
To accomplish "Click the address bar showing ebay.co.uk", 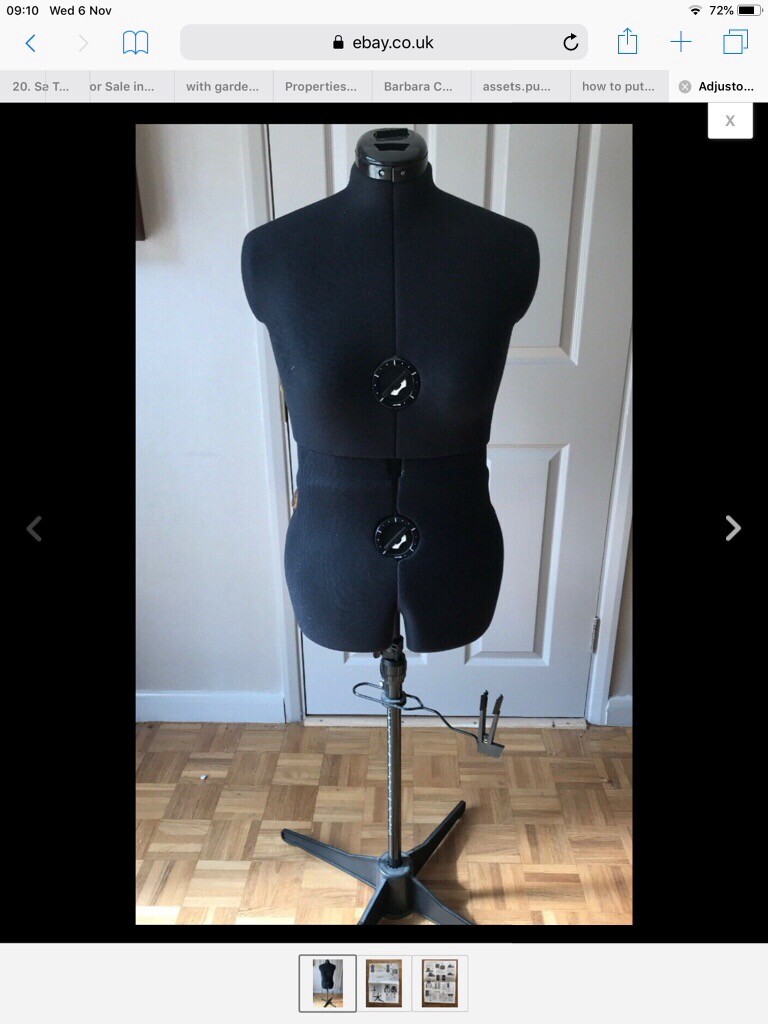I will point(400,42).
